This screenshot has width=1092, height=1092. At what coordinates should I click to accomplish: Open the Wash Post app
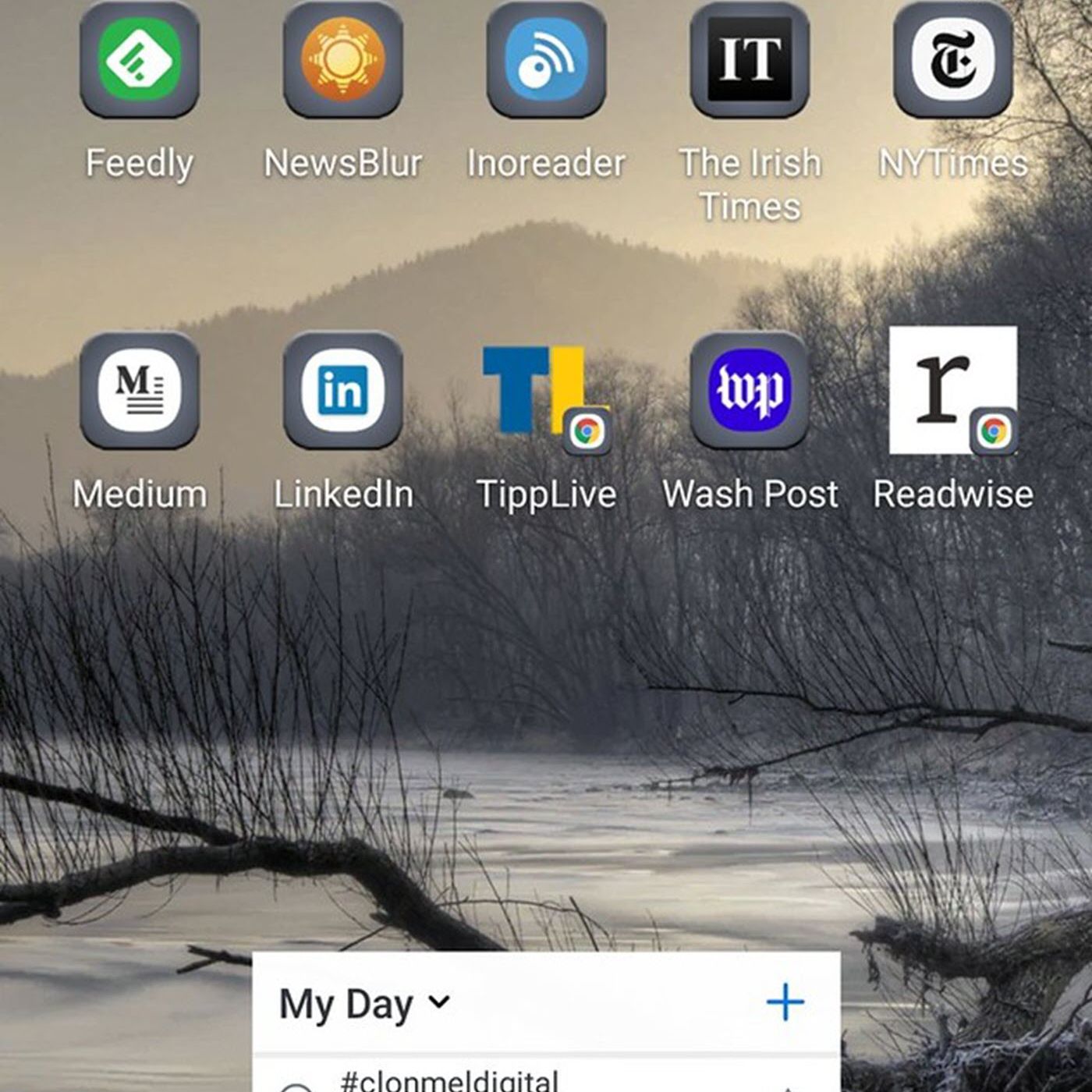(x=750, y=390)
